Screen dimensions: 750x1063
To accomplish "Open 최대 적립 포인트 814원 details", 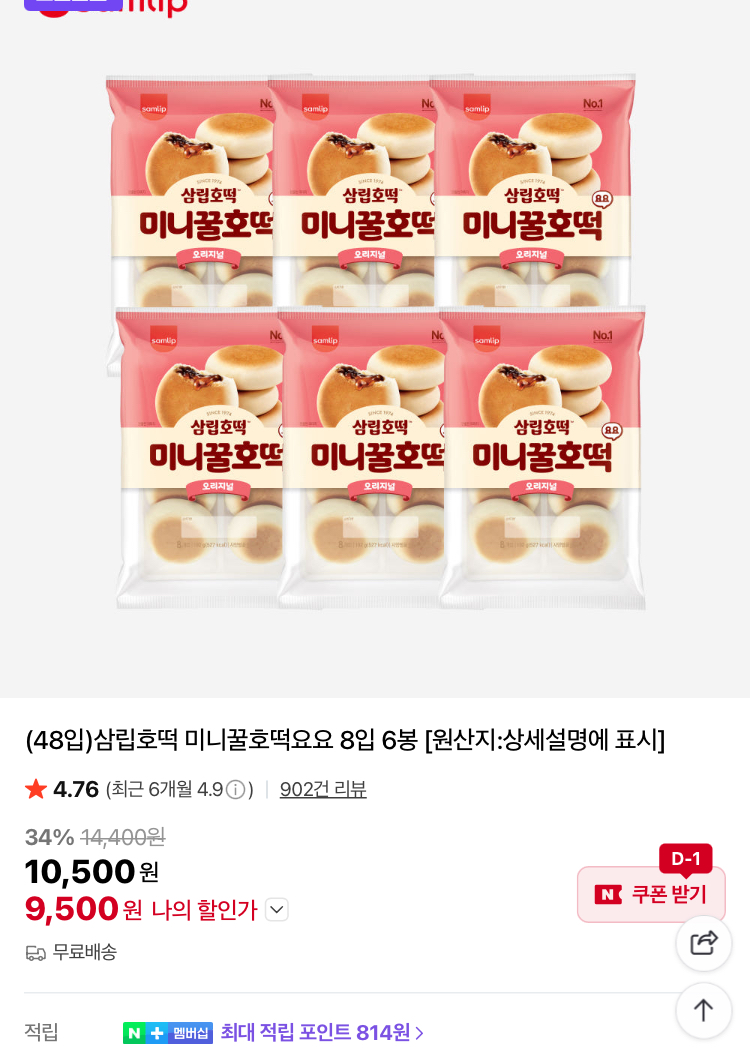I will point(322,1032).
